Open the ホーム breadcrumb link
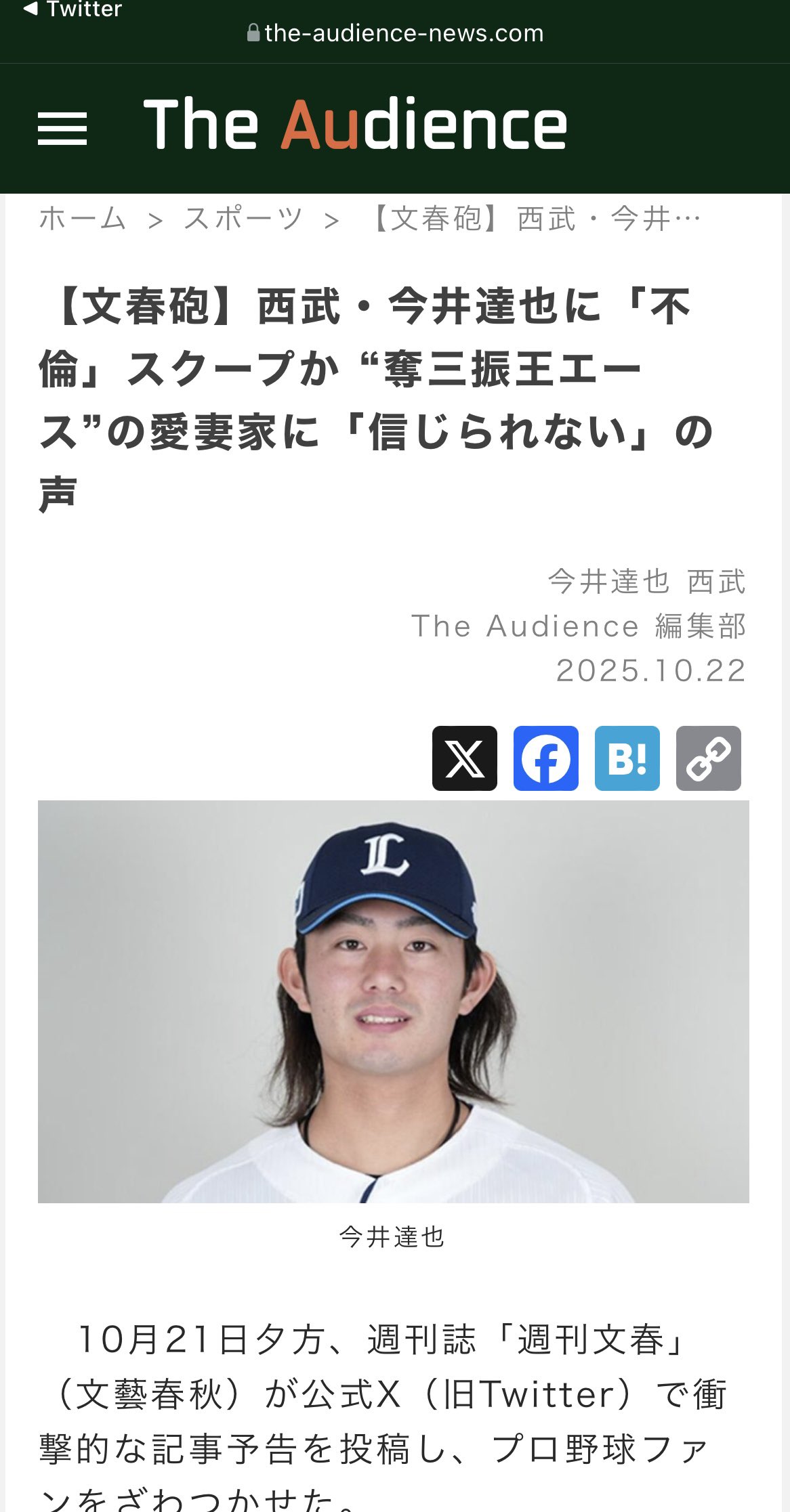The width and height of the screenshot is (790, 1512). point(83,219)
